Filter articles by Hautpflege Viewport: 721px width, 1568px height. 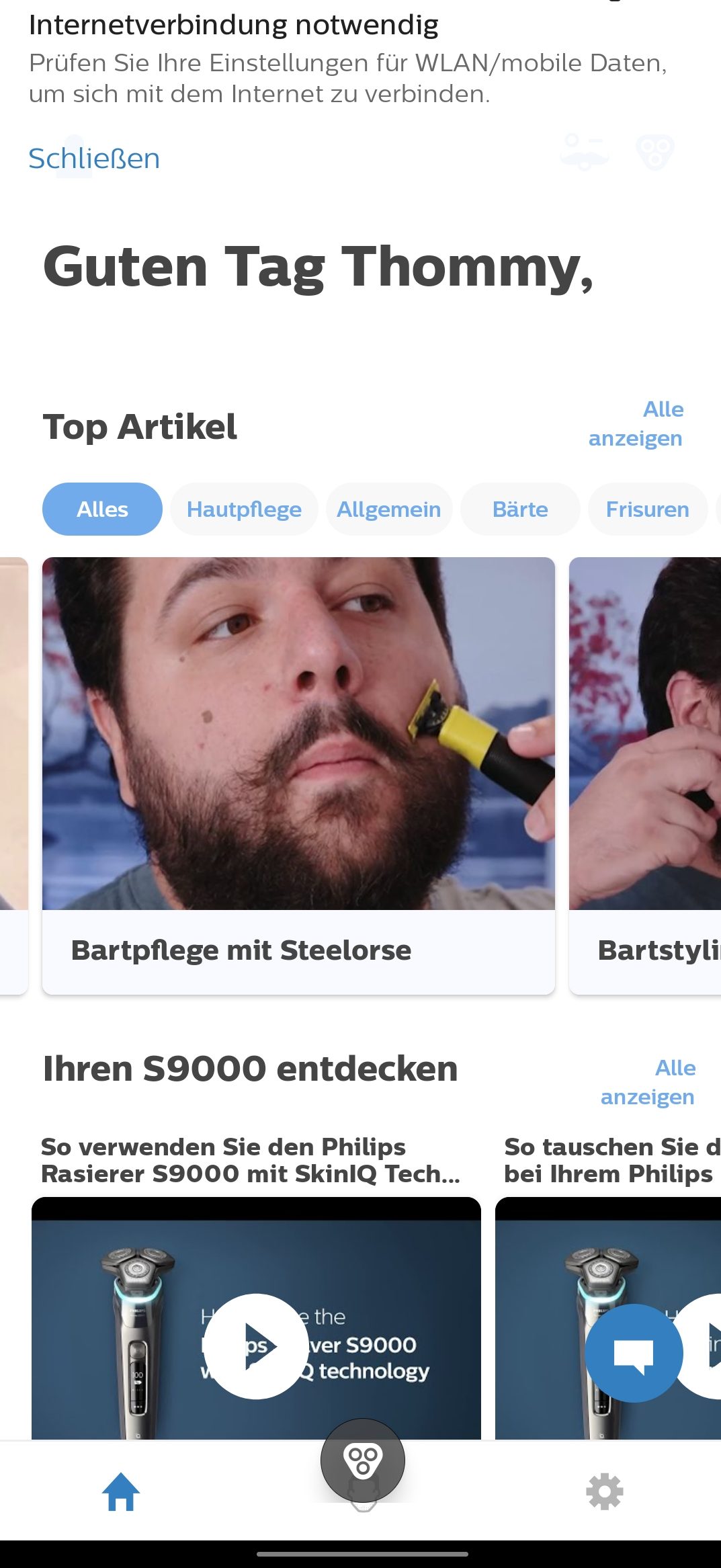[244, 509]
